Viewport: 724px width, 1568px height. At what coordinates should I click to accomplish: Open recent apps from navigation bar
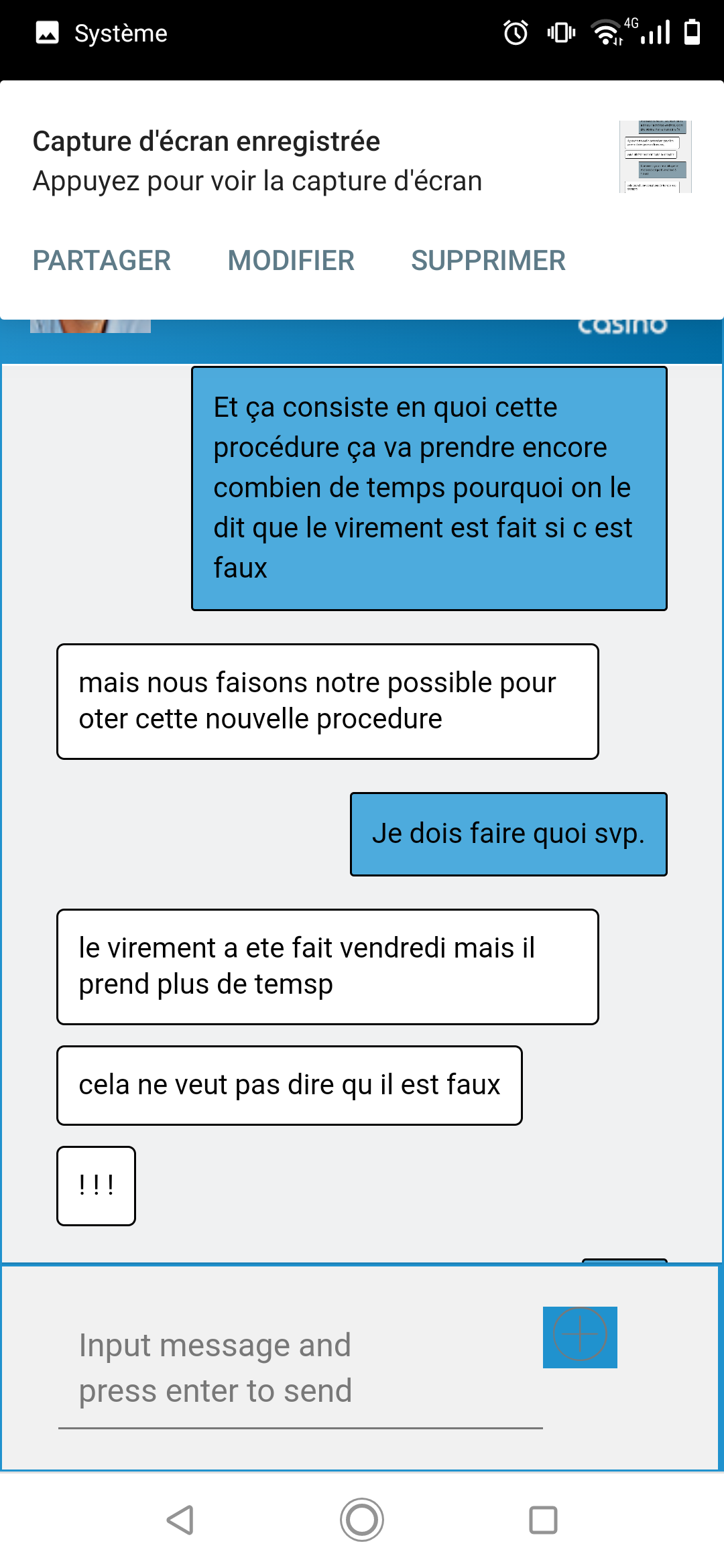pos(543,1520)
